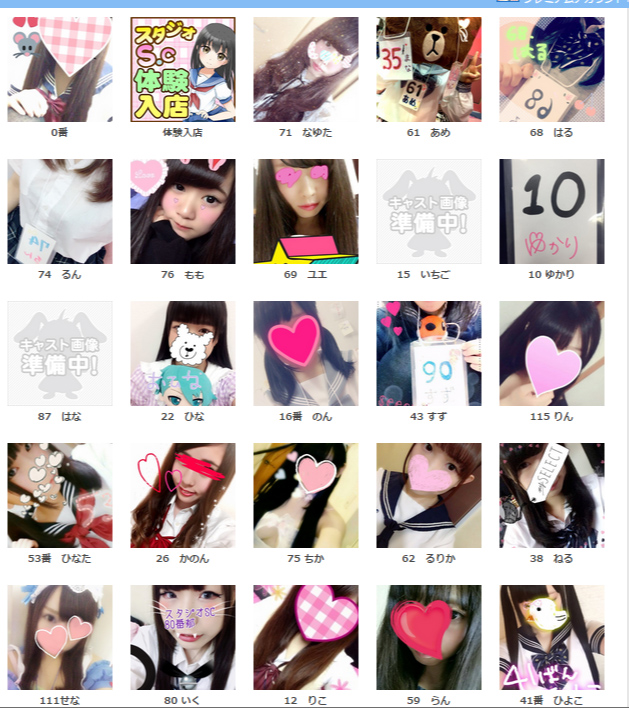629x709 pixels.
Task: Open the 0番 cast tile
Action: point(60,68)
